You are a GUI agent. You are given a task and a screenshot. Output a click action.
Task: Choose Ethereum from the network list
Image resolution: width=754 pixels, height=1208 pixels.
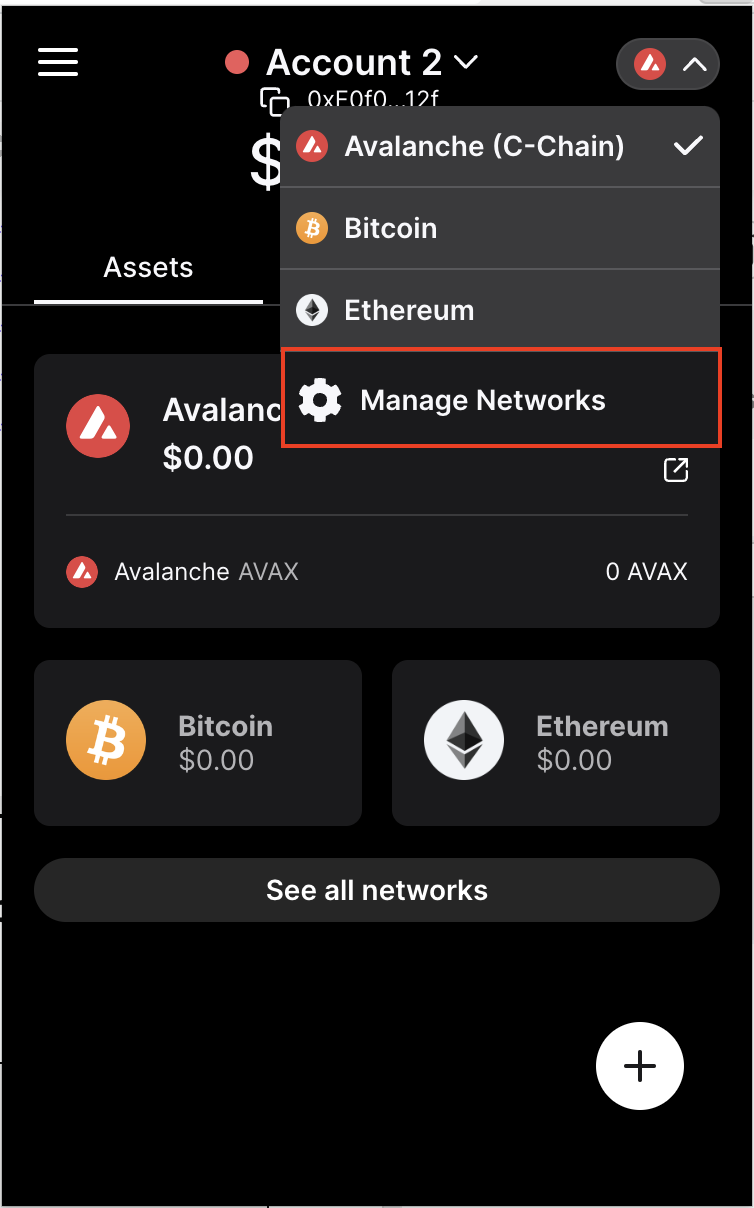pos(409,311)
